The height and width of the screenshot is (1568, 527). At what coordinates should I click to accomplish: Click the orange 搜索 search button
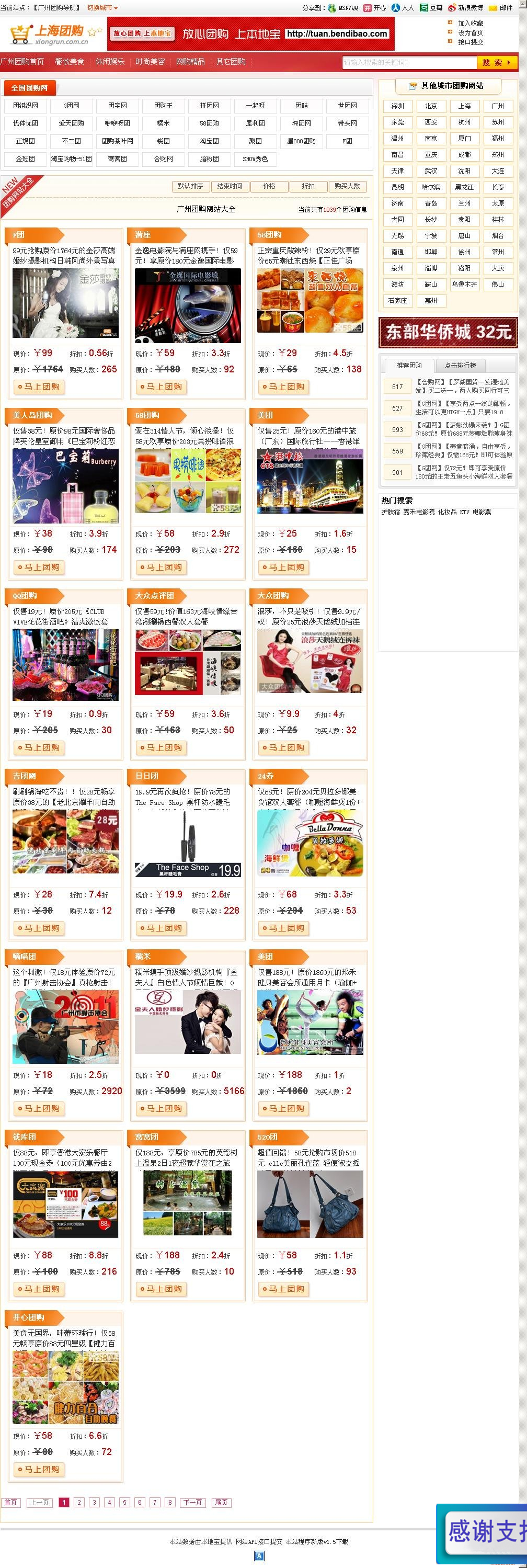click(497, 63)
